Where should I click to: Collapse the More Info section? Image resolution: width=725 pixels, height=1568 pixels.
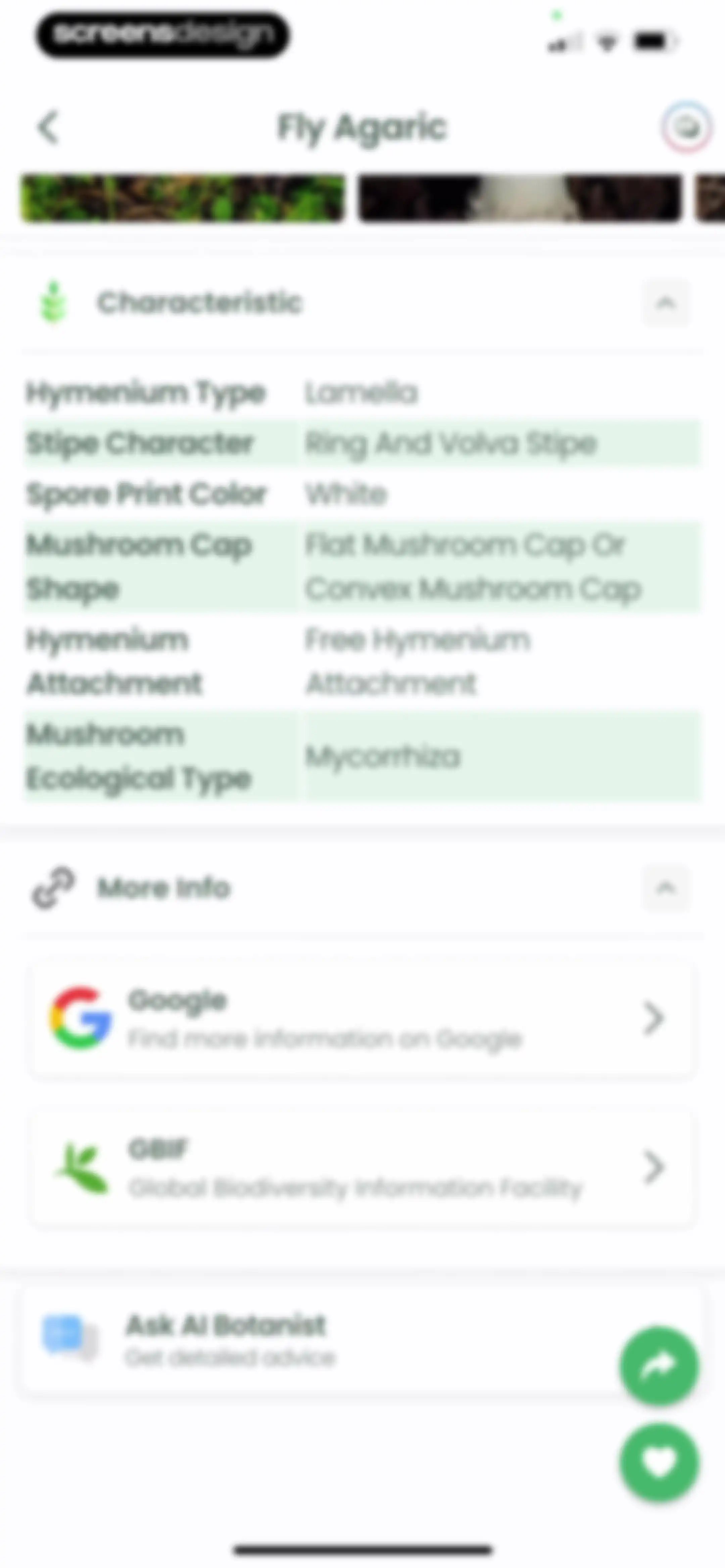point(666,888)
